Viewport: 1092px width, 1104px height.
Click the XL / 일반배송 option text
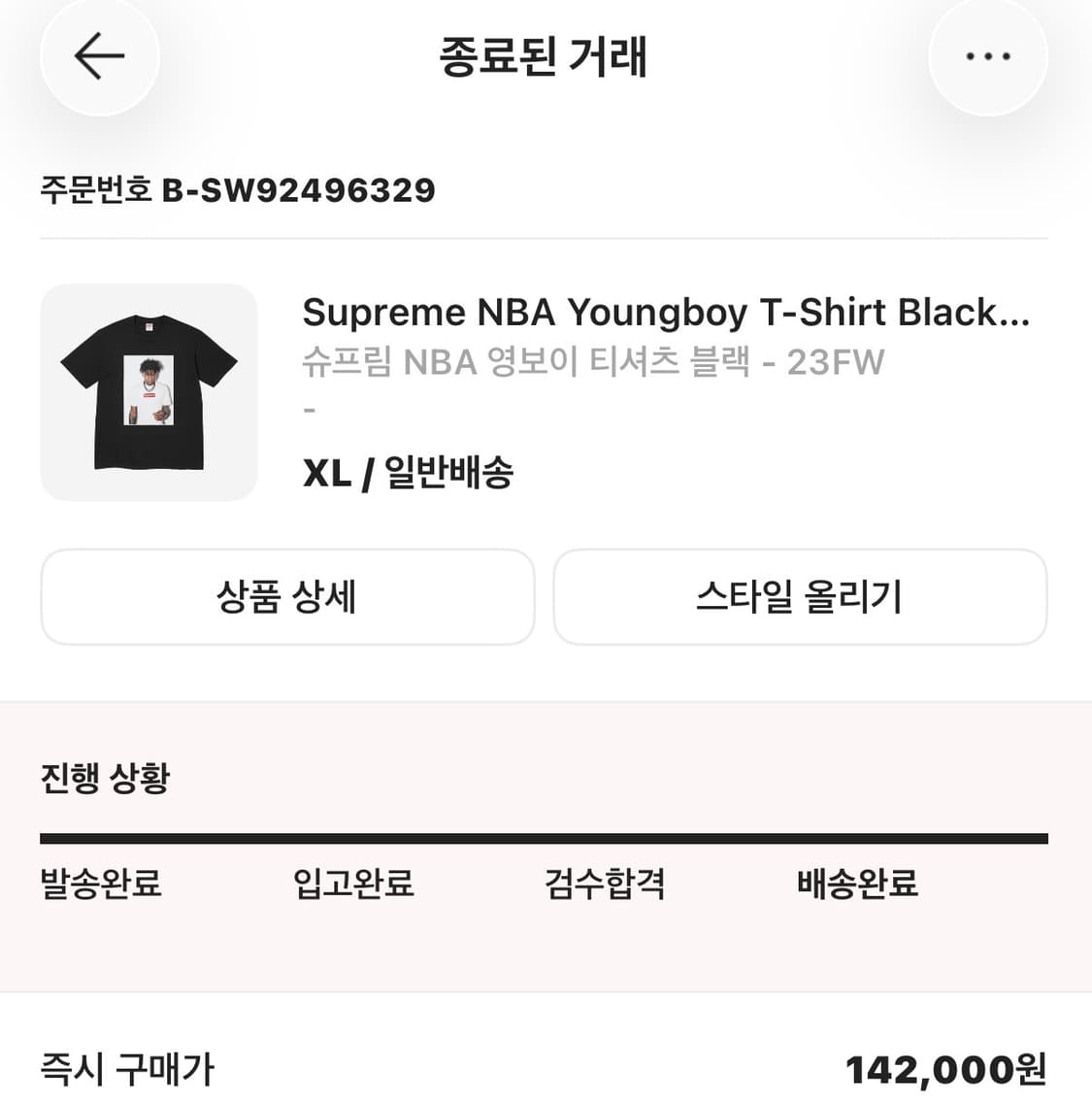tap(408, 475)
